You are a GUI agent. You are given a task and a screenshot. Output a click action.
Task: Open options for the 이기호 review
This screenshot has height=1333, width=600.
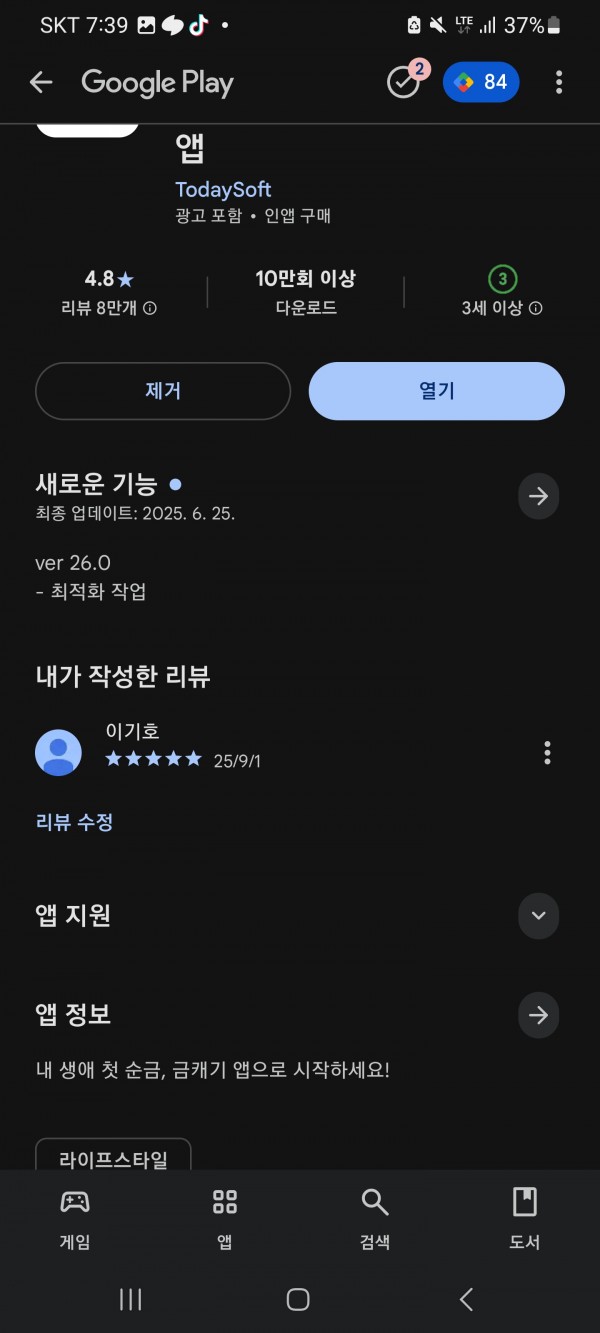pyautogui.click(x=547, y=753)
